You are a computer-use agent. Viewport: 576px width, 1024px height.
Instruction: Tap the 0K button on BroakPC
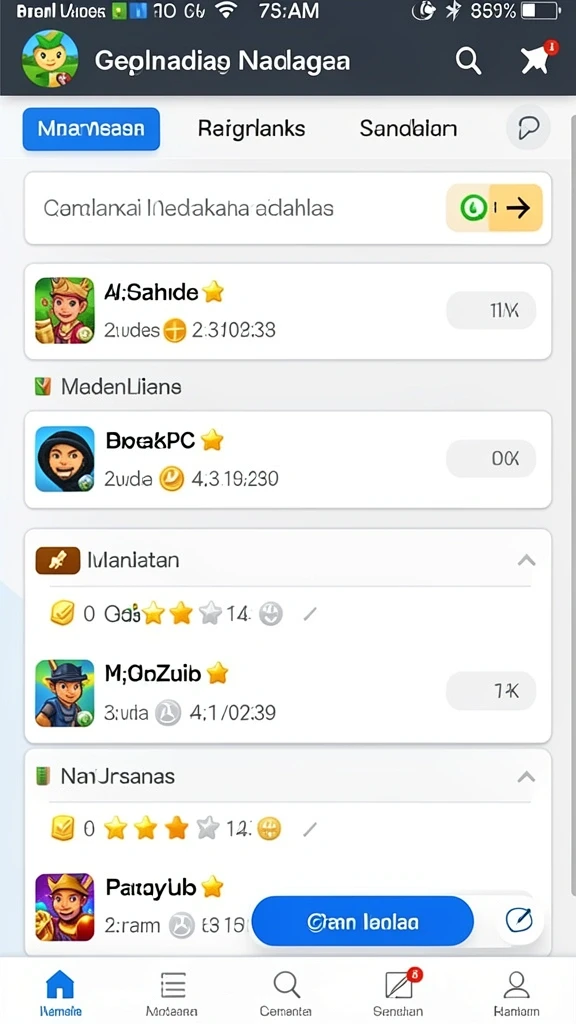[491, 459]
